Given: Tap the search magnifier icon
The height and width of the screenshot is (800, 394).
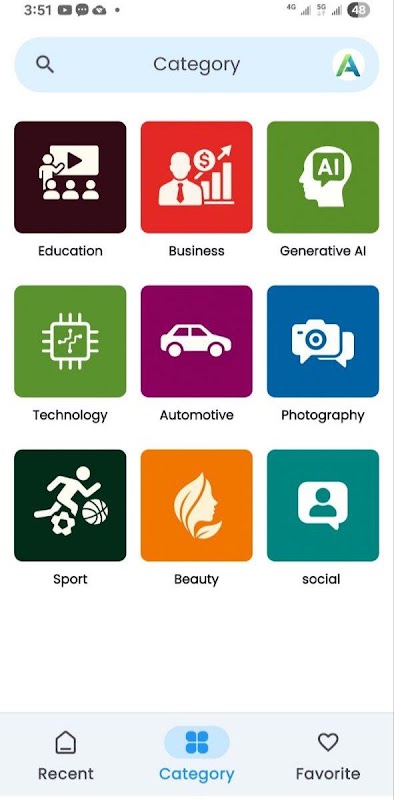Looking at the screenshot, I should pos(45,65).
